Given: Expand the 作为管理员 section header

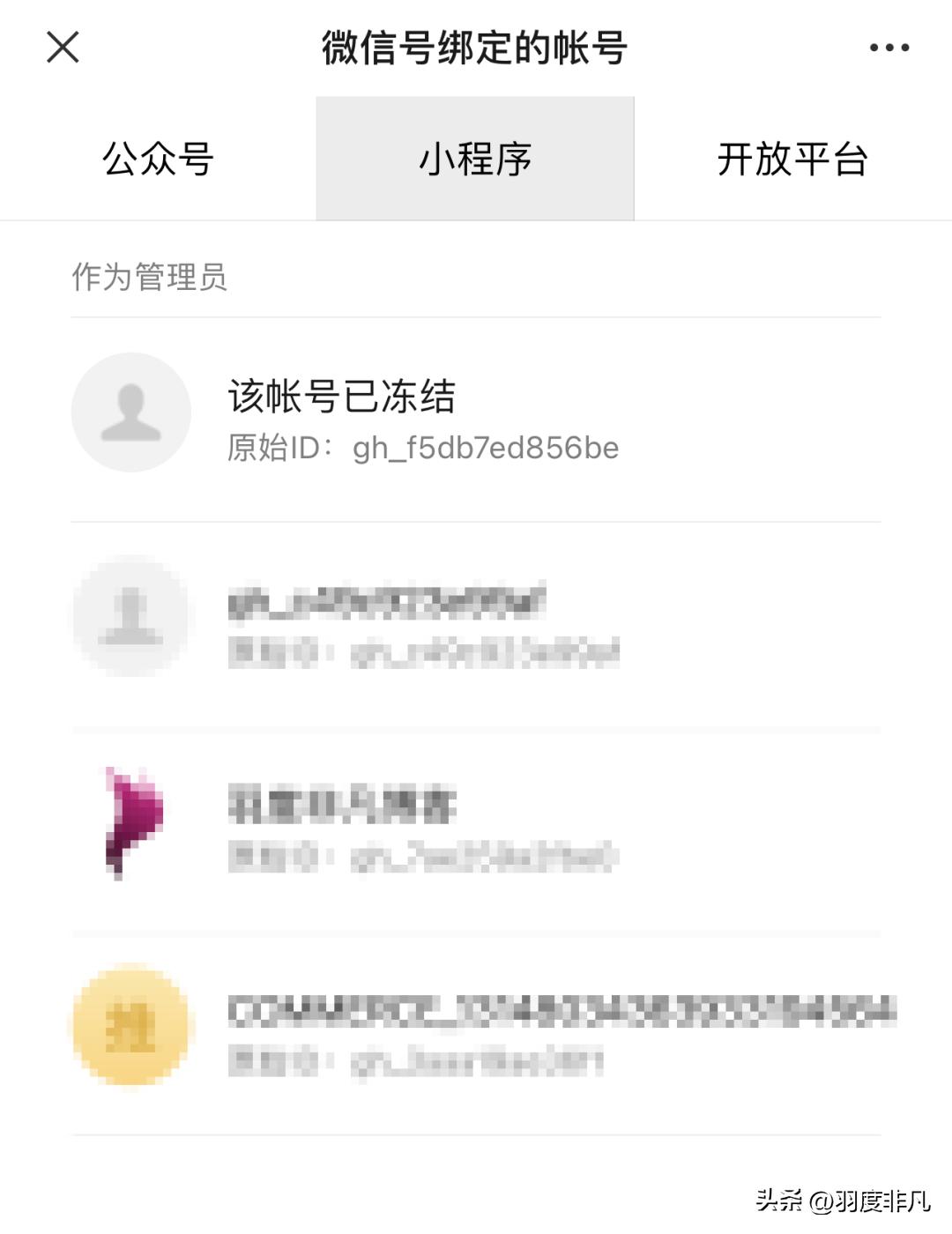Looking at the screenshot, I should tap(150, 277).
